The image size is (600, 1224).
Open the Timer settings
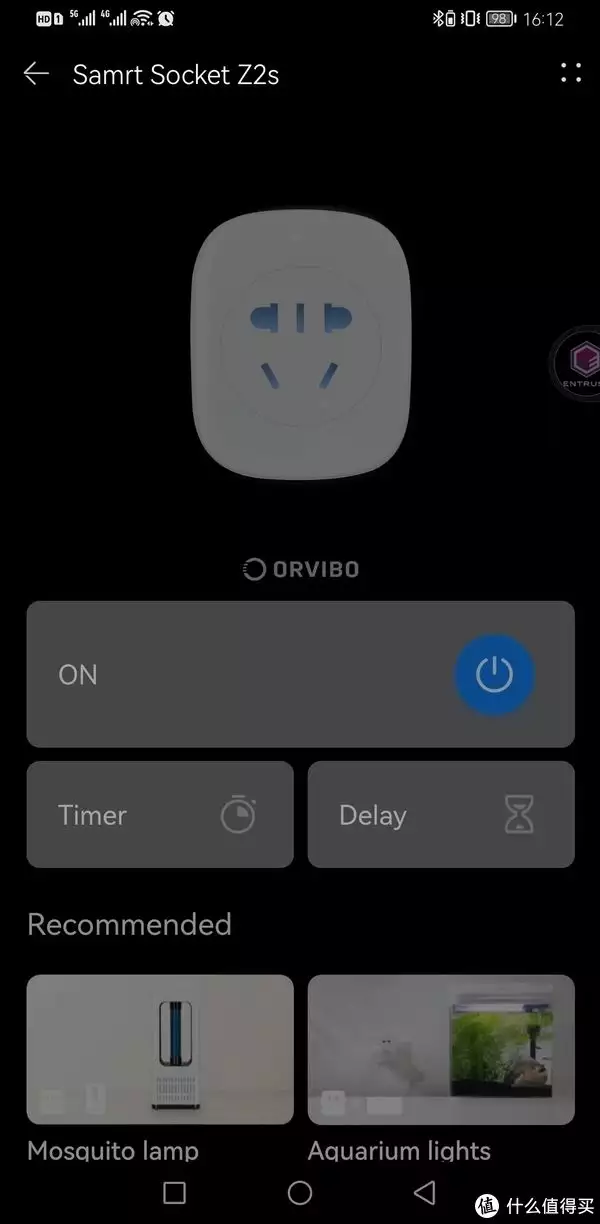[x=160, y=815]
